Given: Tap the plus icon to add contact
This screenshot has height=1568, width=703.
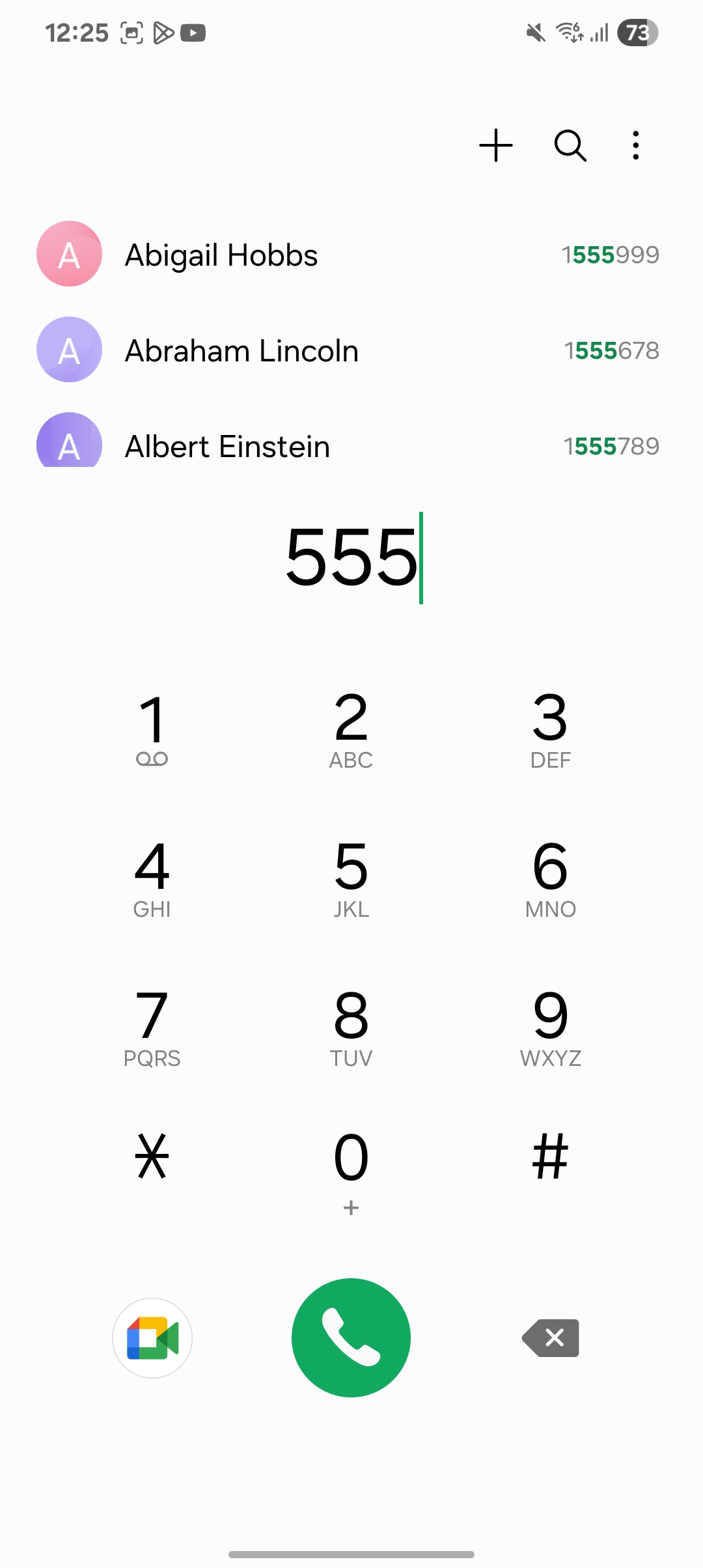Looking at the screenshot, I should [496, 145].
